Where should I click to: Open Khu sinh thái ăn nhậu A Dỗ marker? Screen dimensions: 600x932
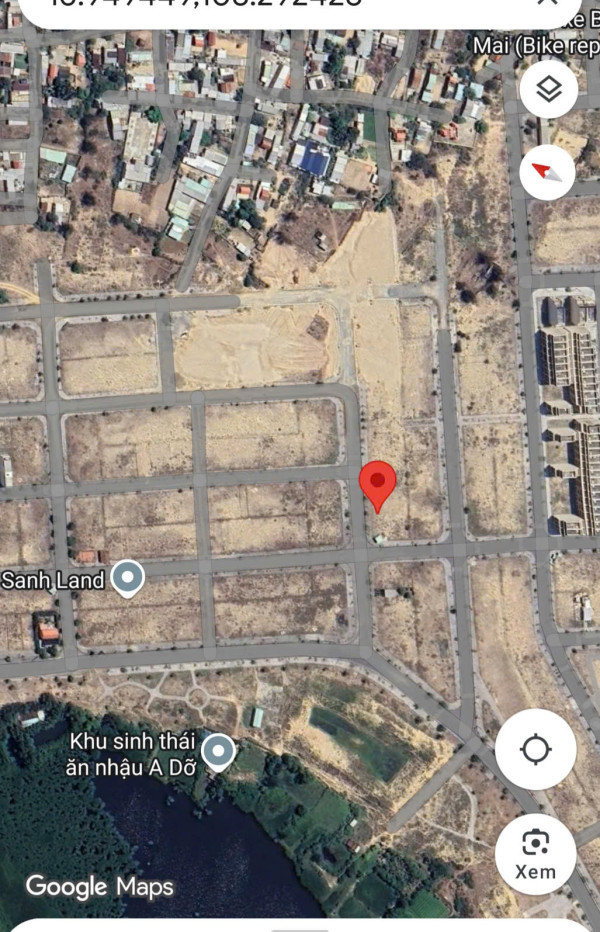(218, 751)
